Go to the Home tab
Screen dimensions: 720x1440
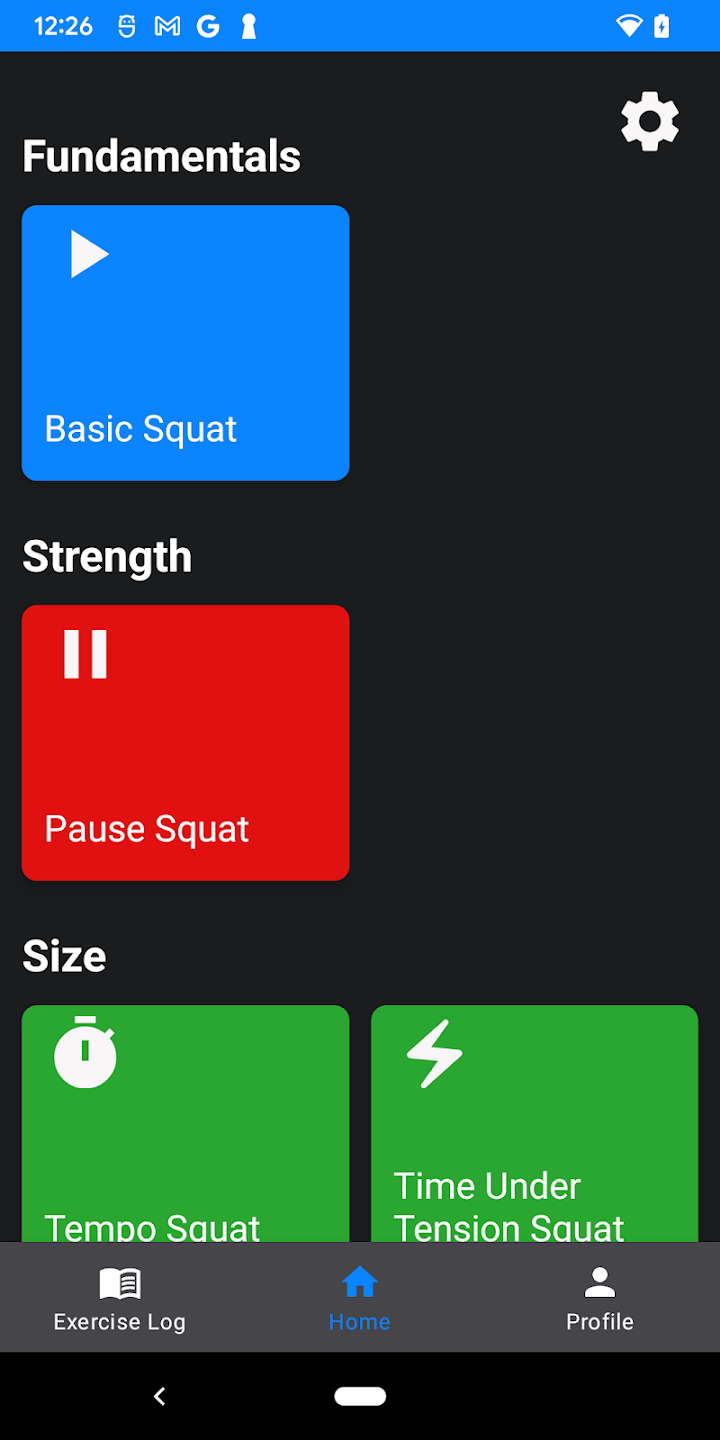pos(360,1298)
